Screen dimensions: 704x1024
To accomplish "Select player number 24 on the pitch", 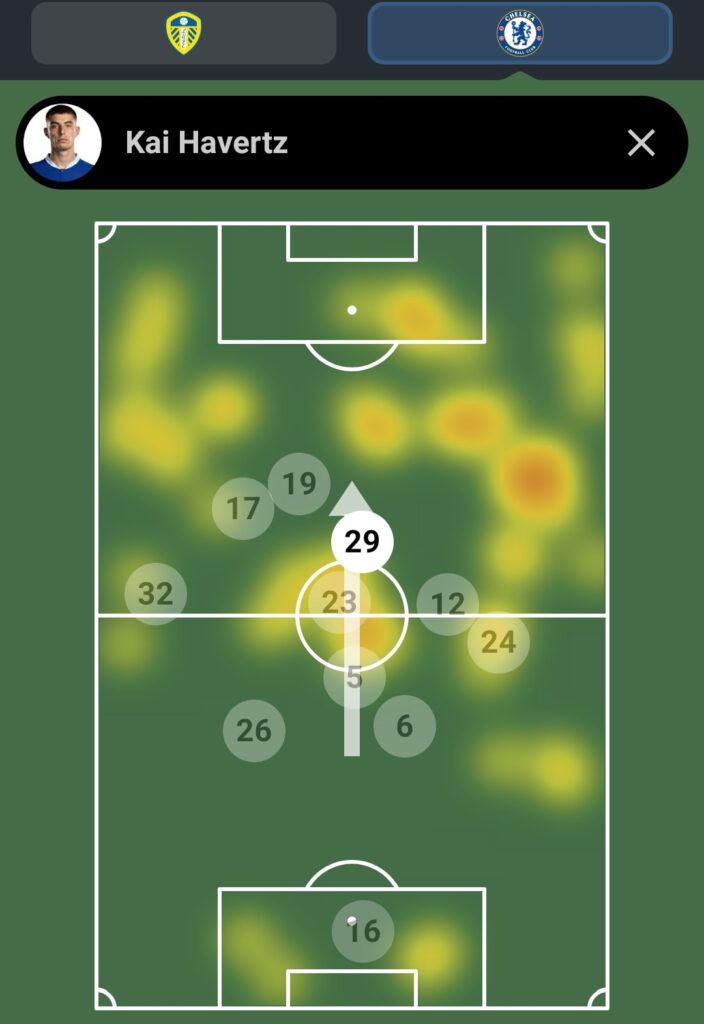I will pyautogui.click(x=498, y=641).
